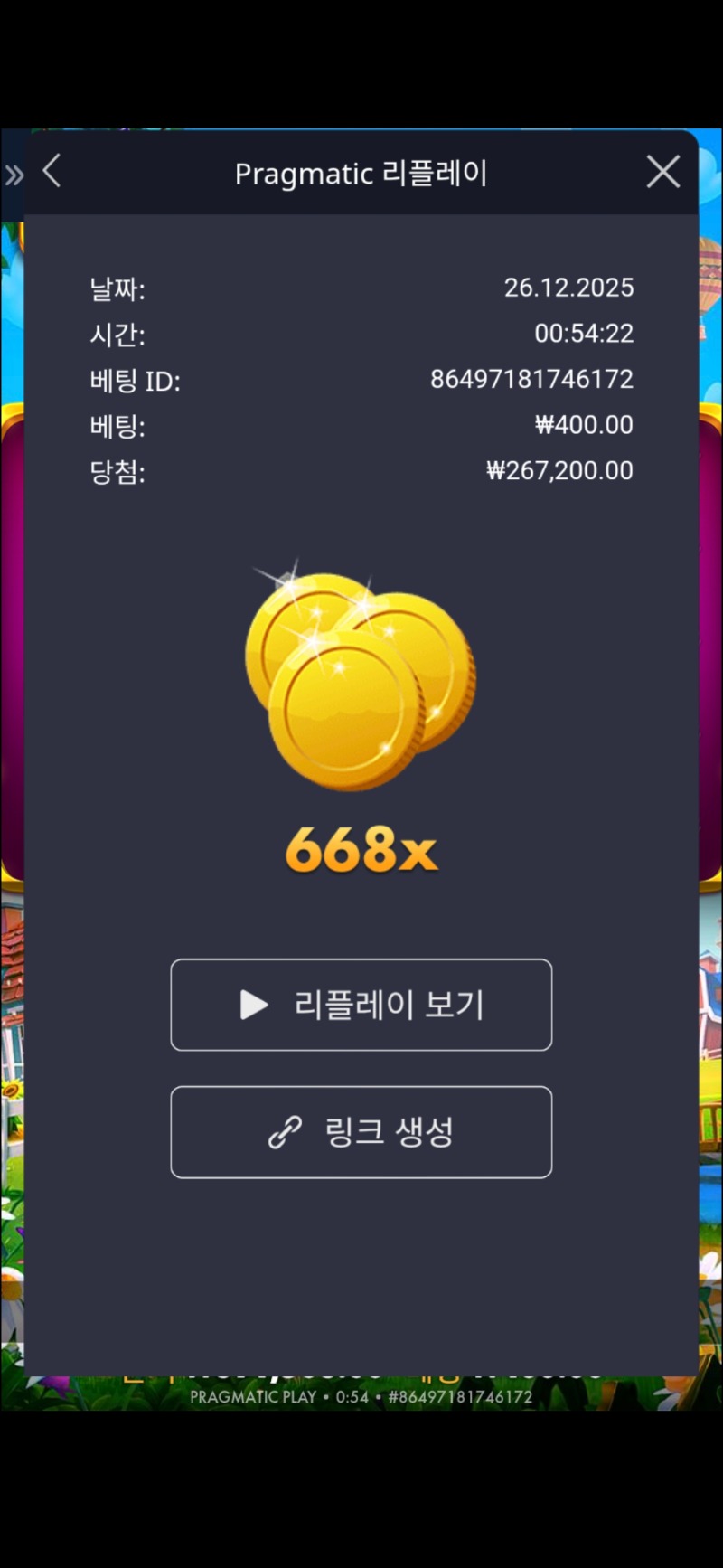The image size is (723, 1568).
Task: Expand the left-edge double chevron panel
Action: click(x=14, y=174)
